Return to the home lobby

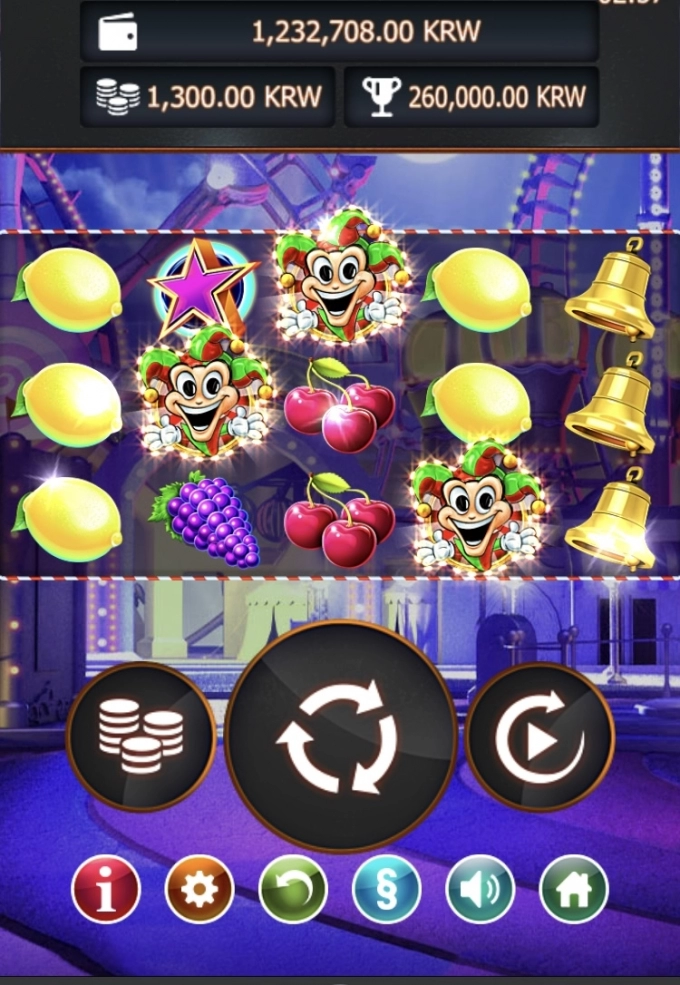pyautogui.click(x=573, y=889)
